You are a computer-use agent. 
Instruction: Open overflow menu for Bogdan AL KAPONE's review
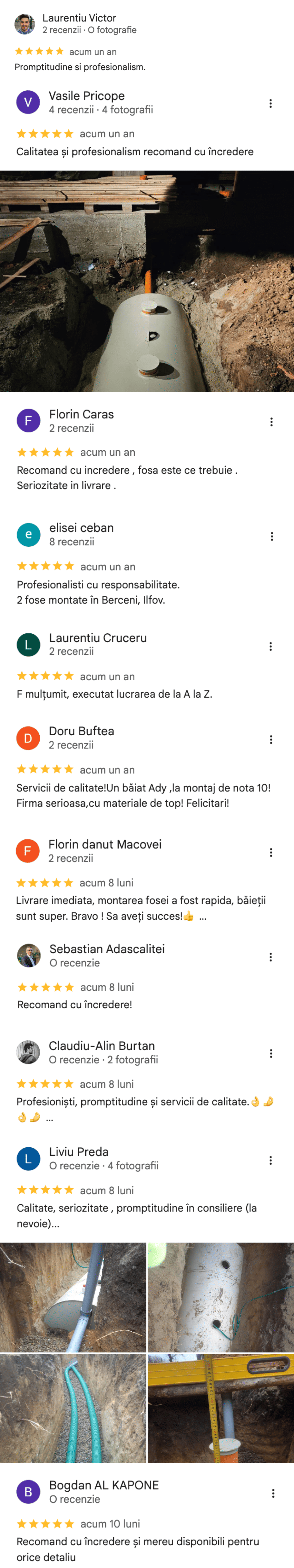point(273,1493)
